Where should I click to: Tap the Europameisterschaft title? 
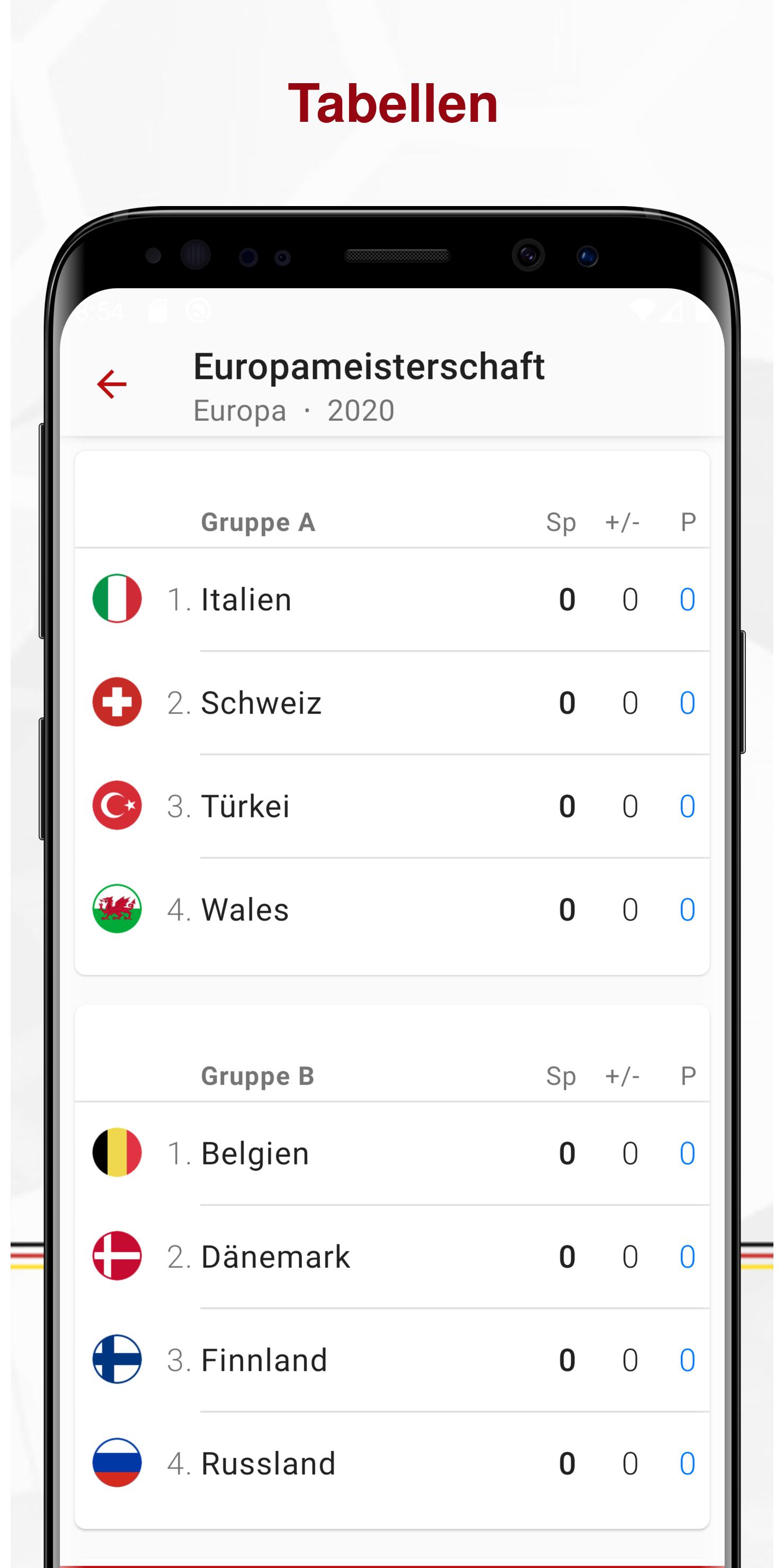(369, 366)
